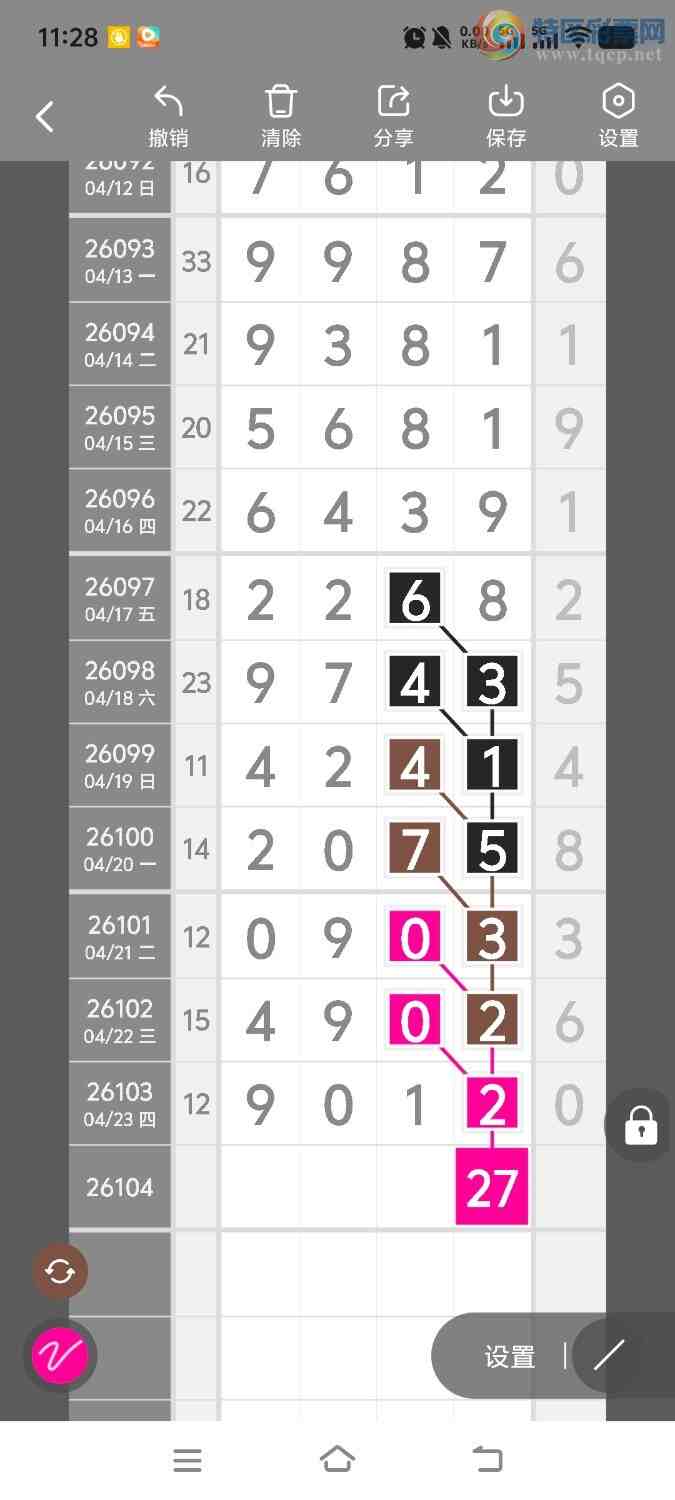The width and height of the screenshot is (675, 1500).
Task: Select the pink pen brush button
Action: click(60, 1357)
